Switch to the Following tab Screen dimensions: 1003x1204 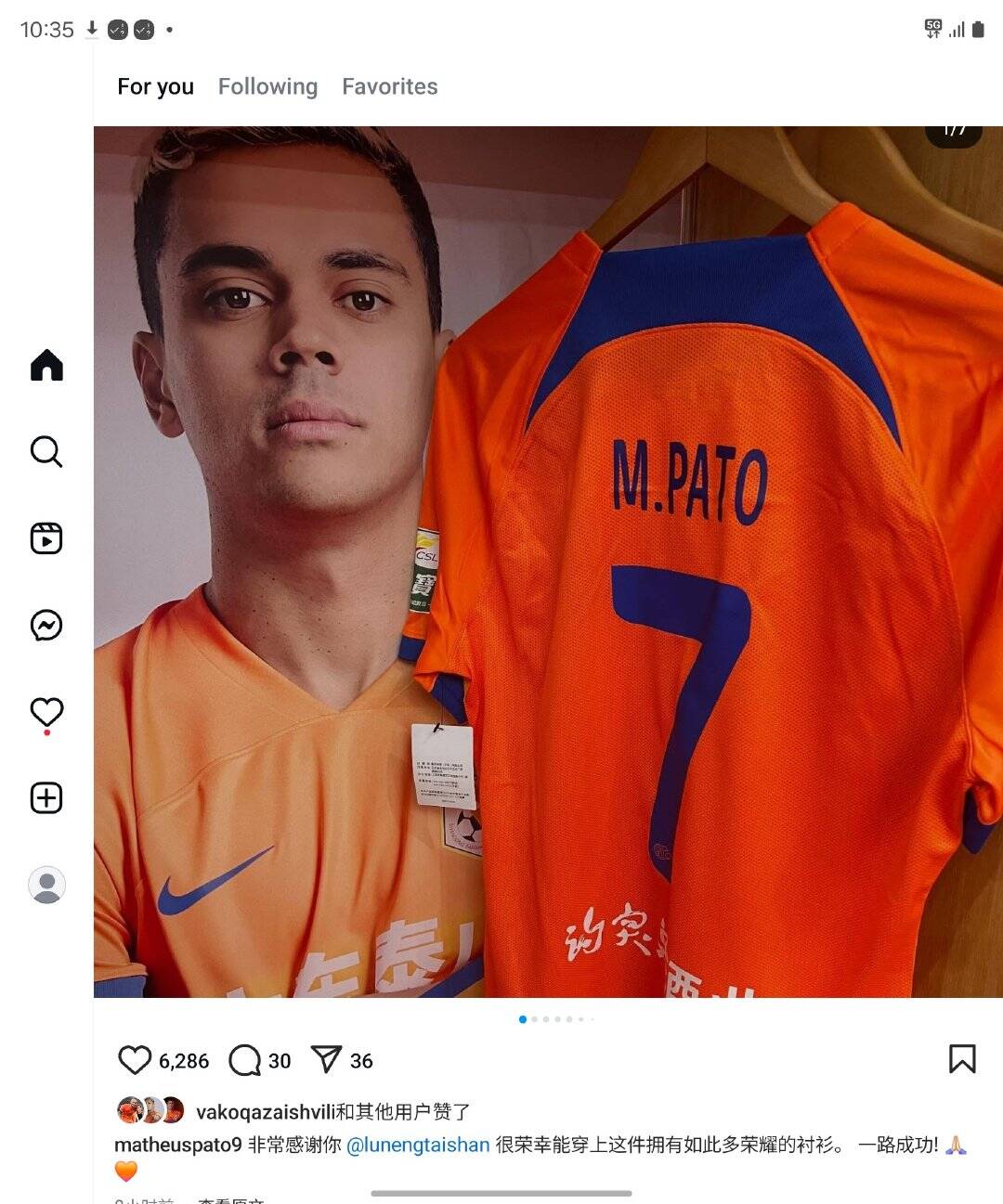267,86
